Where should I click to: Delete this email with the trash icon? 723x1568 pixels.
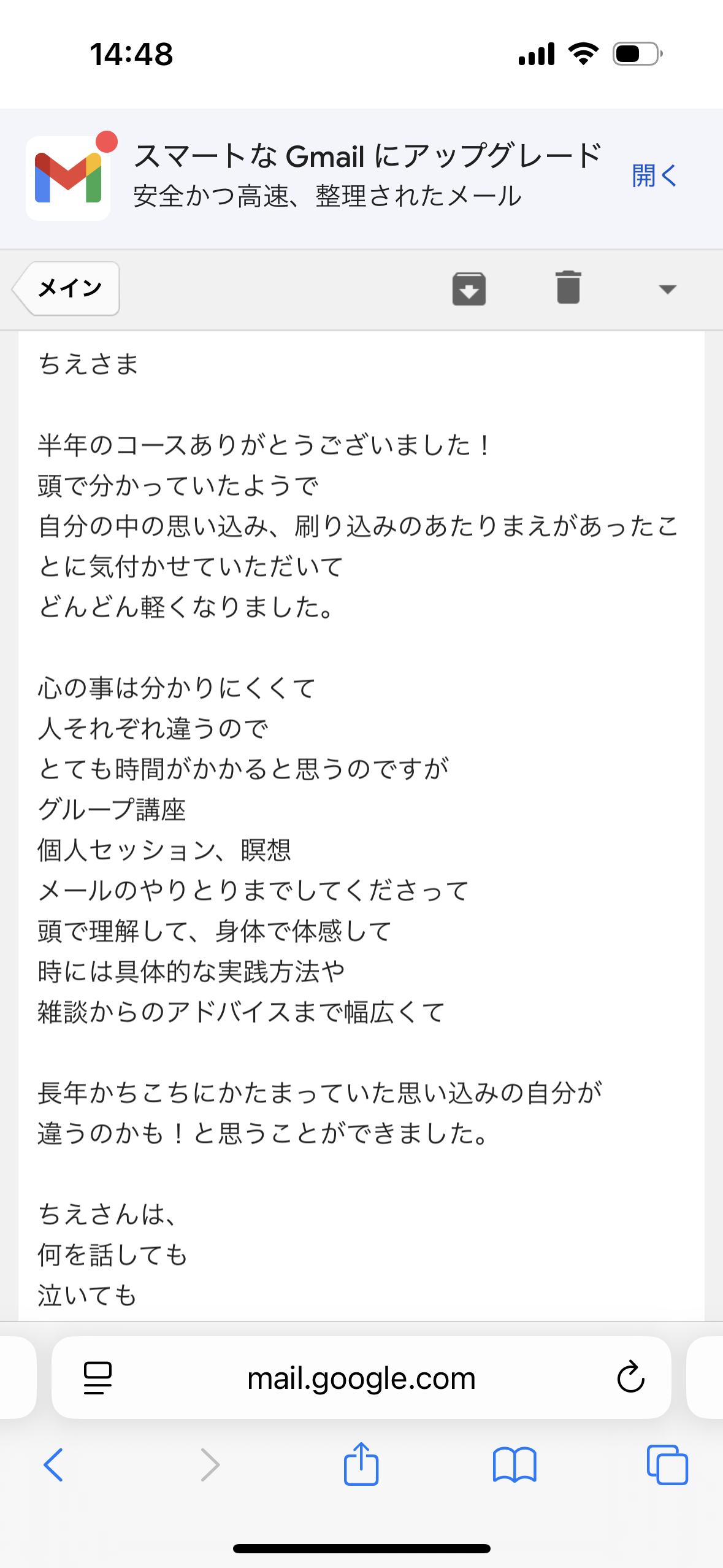coord(568,288)
